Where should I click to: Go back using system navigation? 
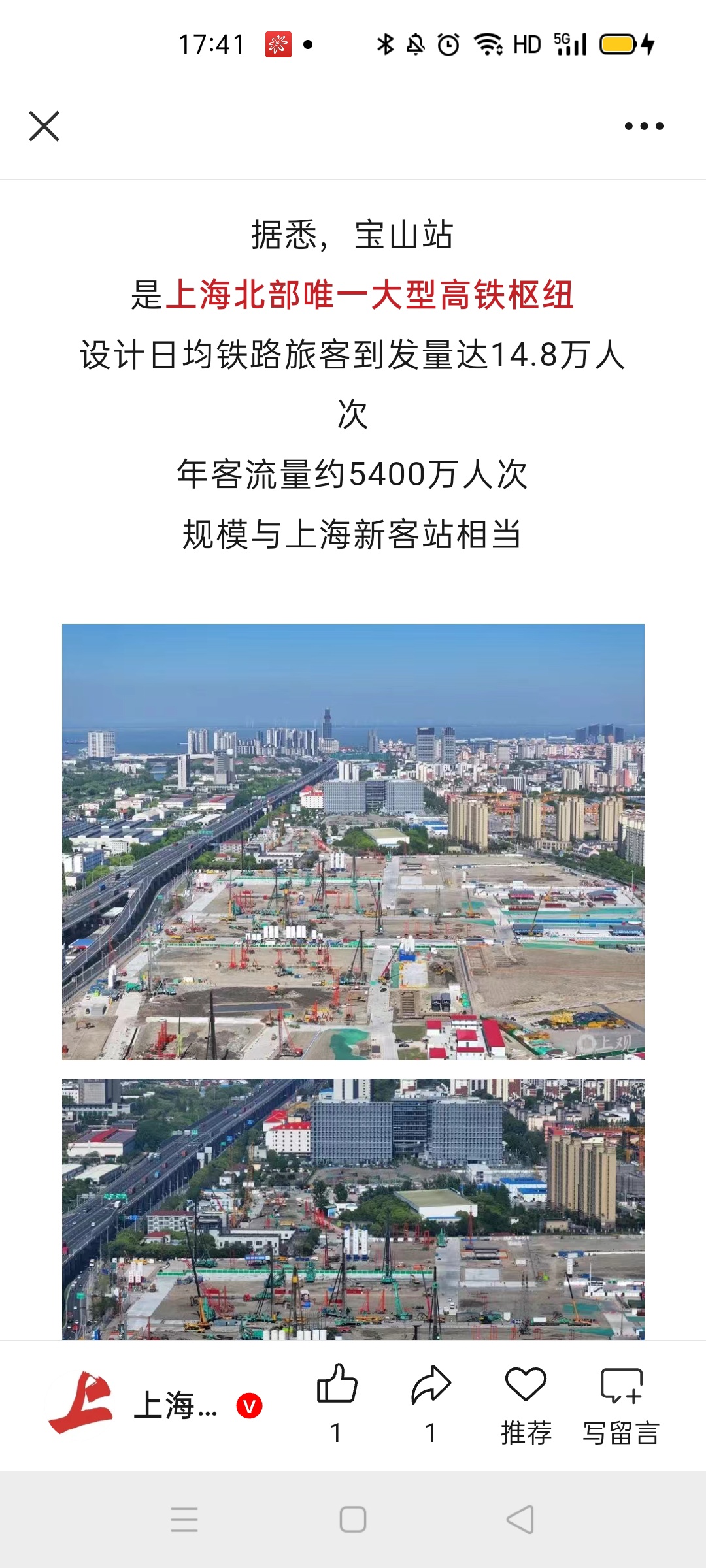point(520,1520)
